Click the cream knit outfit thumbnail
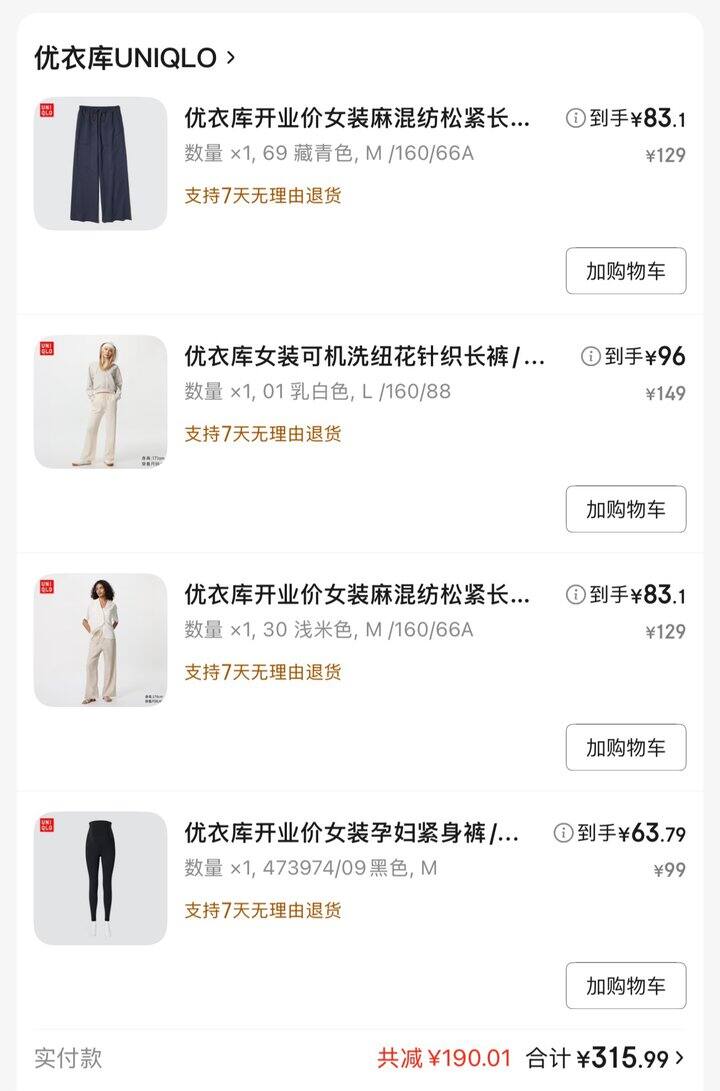Viewport: 720px width, 1091px height. click(98, 400)
